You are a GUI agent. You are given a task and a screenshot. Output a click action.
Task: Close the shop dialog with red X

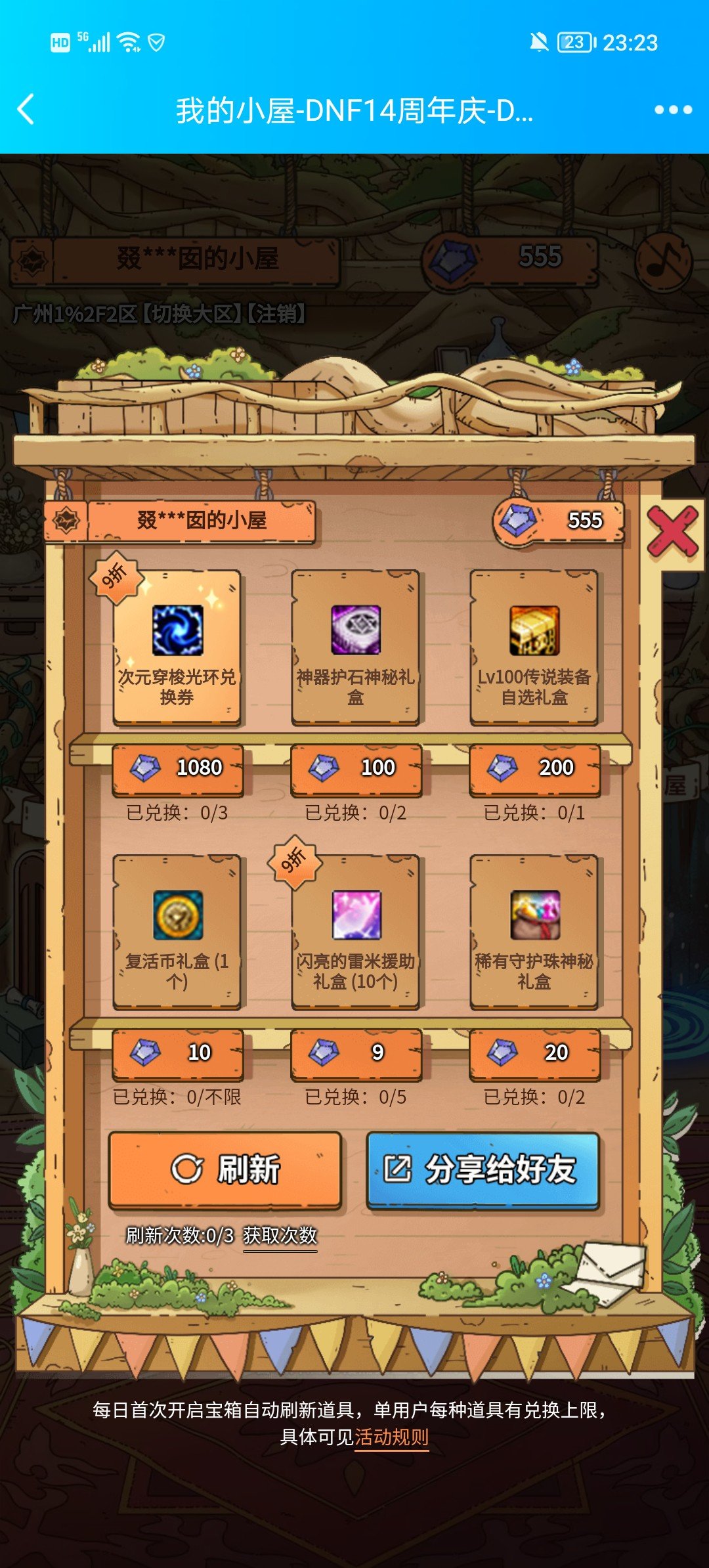click(x=672, y=533)
